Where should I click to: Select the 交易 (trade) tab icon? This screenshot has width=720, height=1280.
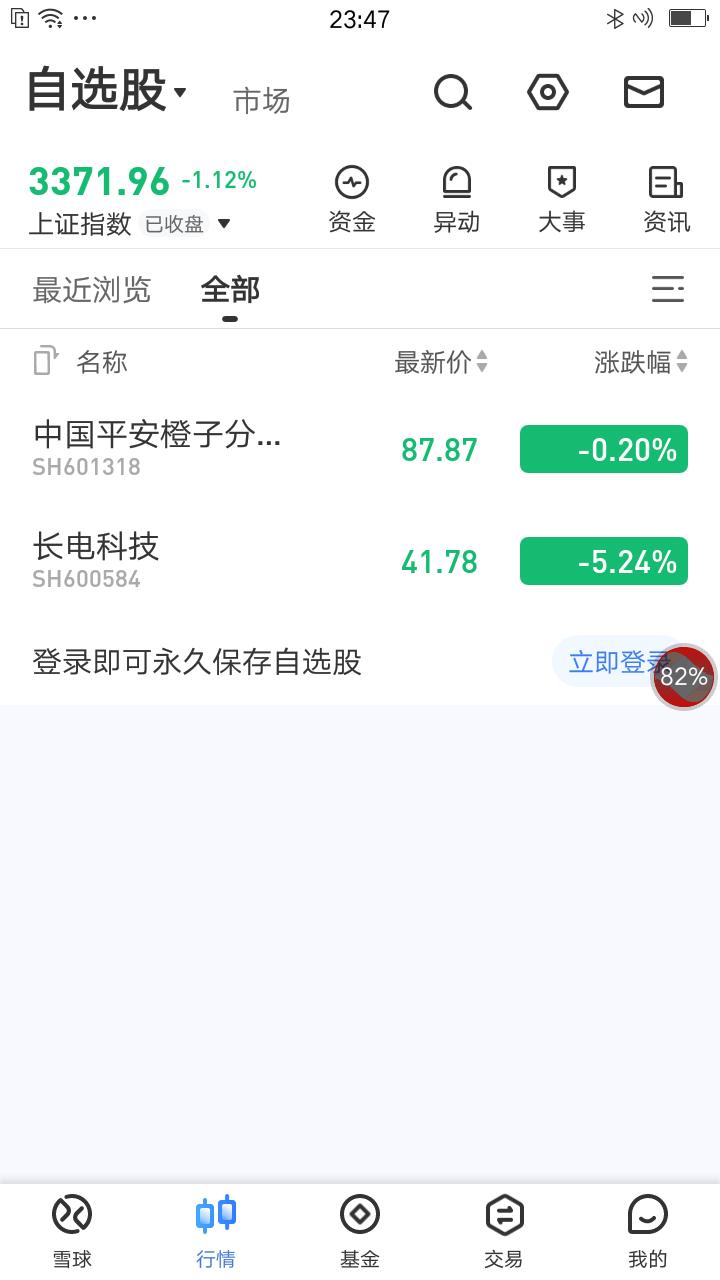click(x=503, y=1225)
